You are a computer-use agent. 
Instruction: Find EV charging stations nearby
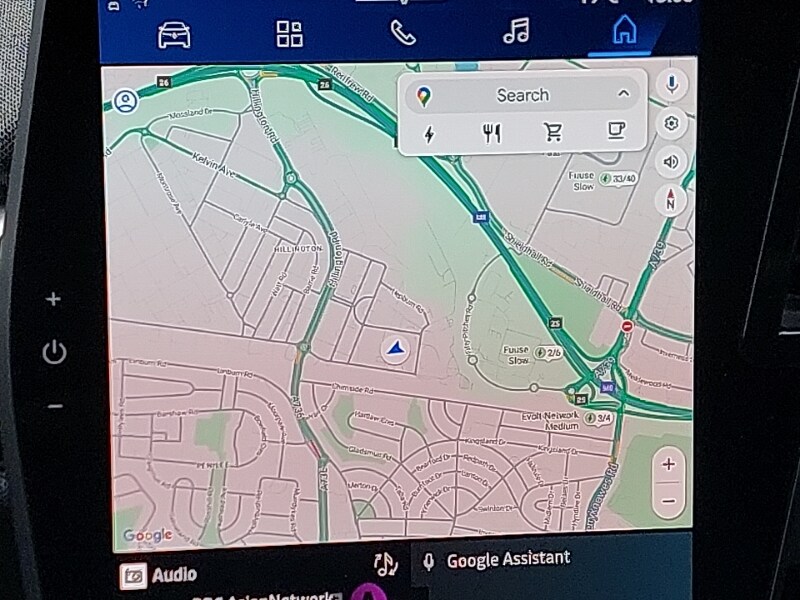click(x=430, y=134)
